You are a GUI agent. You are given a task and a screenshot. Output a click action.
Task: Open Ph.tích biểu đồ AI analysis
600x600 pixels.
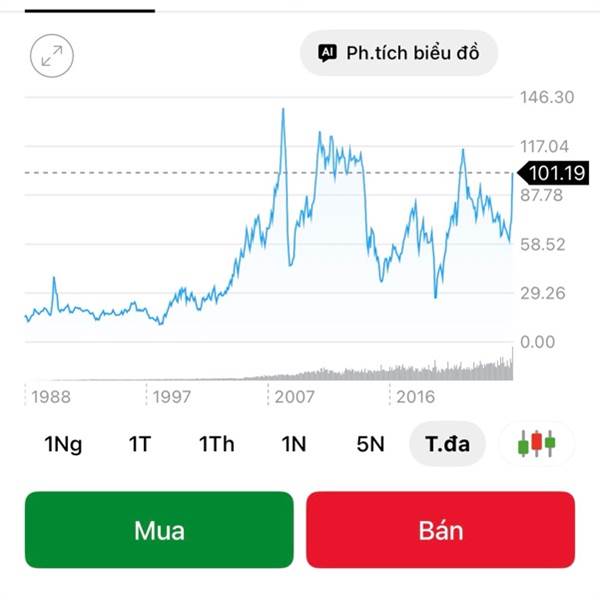coord(399,53)
